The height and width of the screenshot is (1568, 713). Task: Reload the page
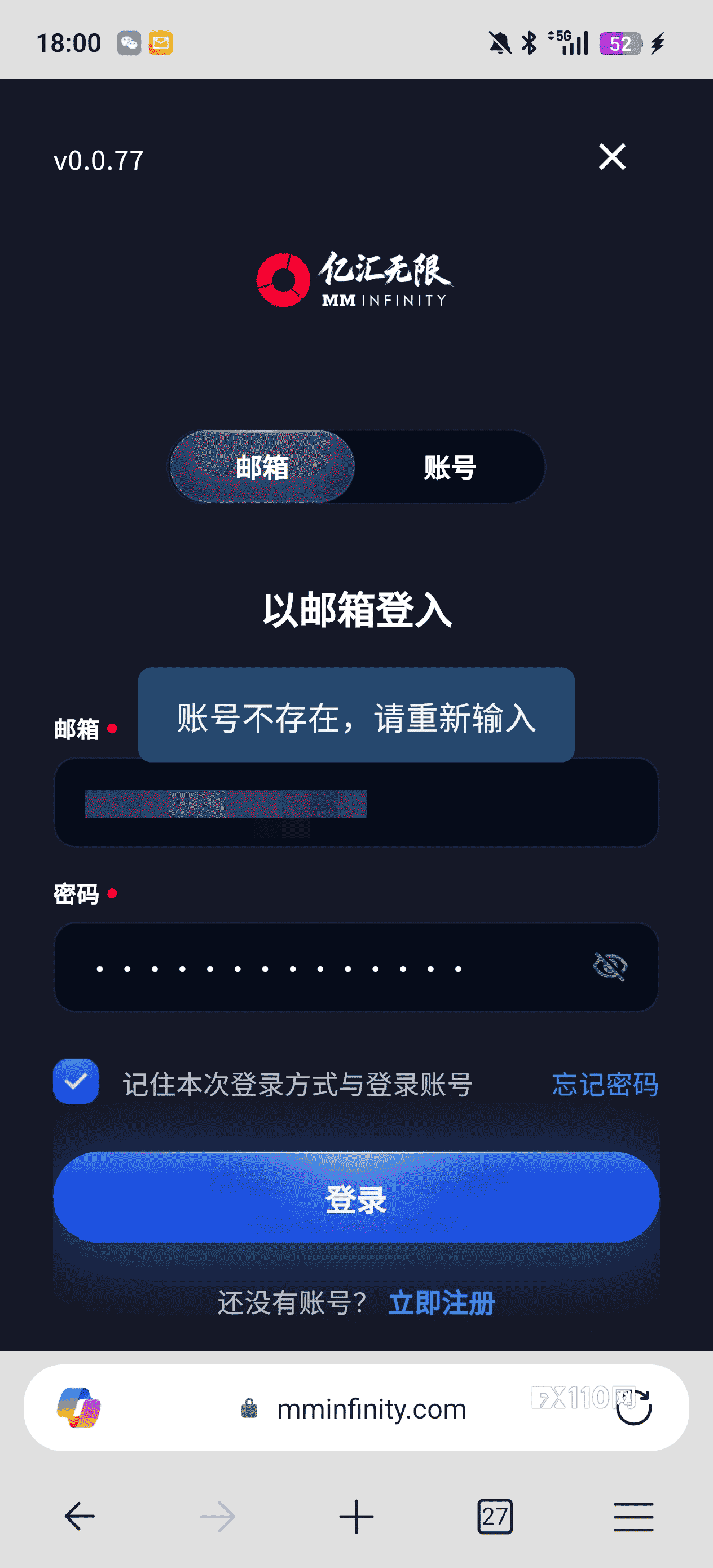tap(634, 1408)
